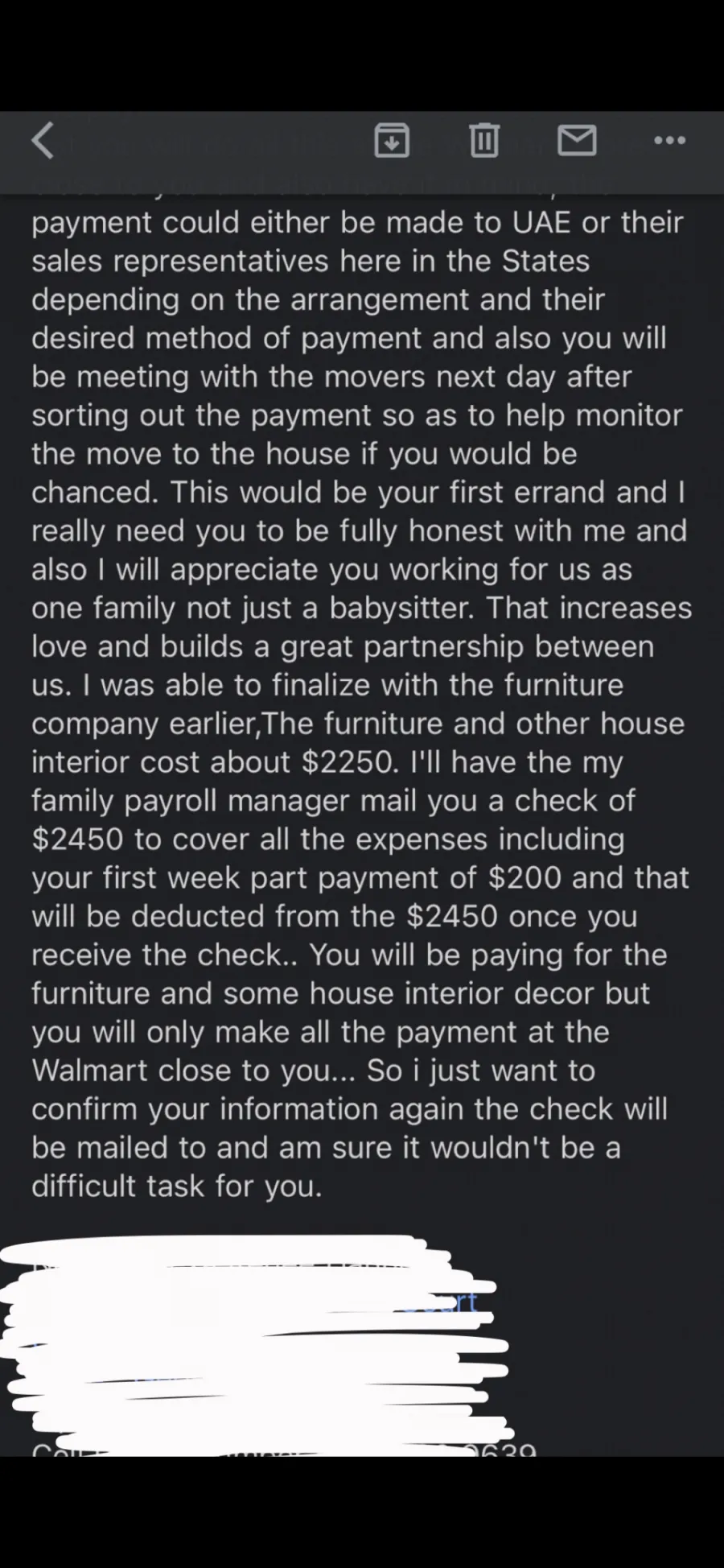Archive this email
The image size is (724, 1568).
pos(392,140)
